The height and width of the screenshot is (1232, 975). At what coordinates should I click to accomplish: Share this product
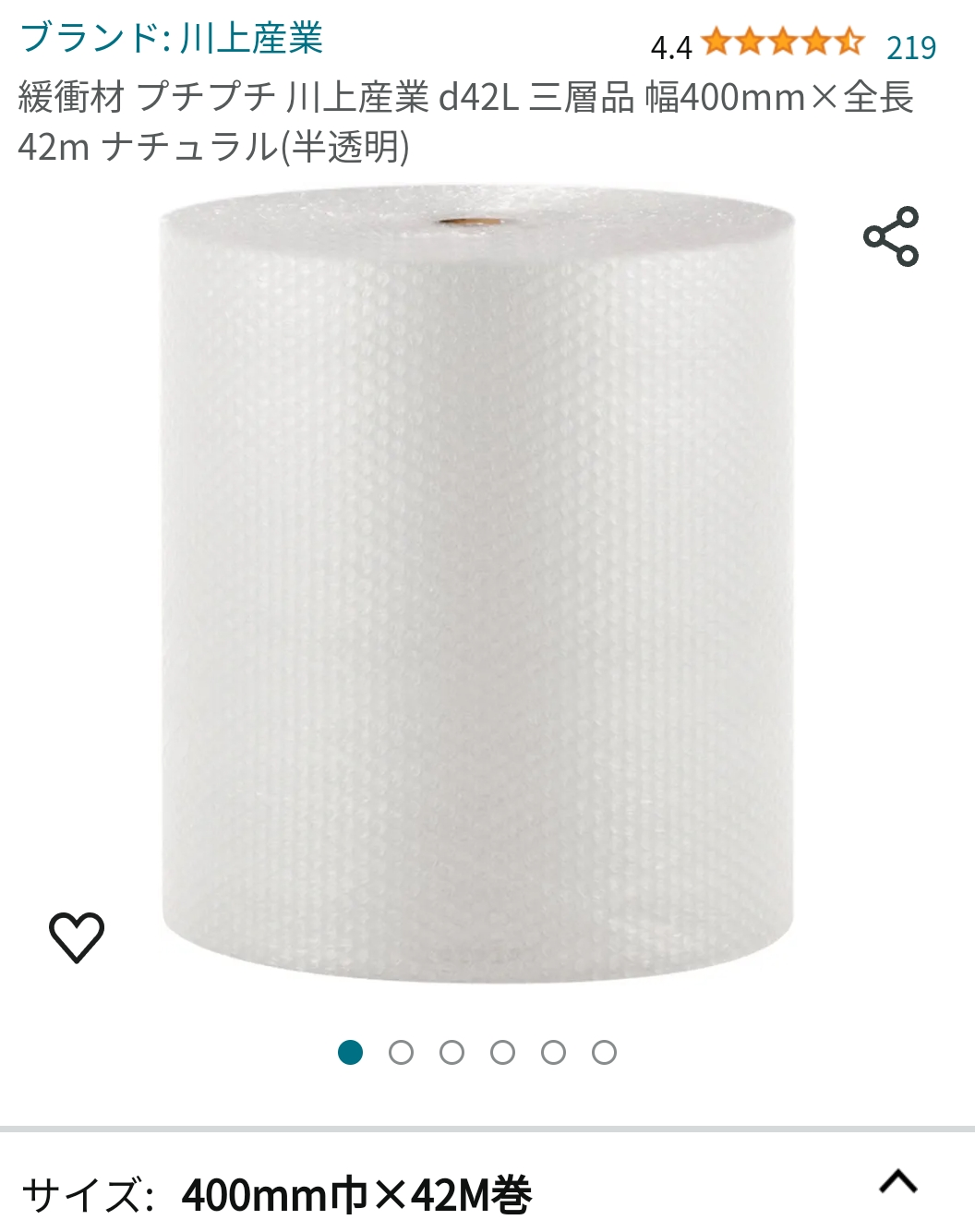point(891,237)
